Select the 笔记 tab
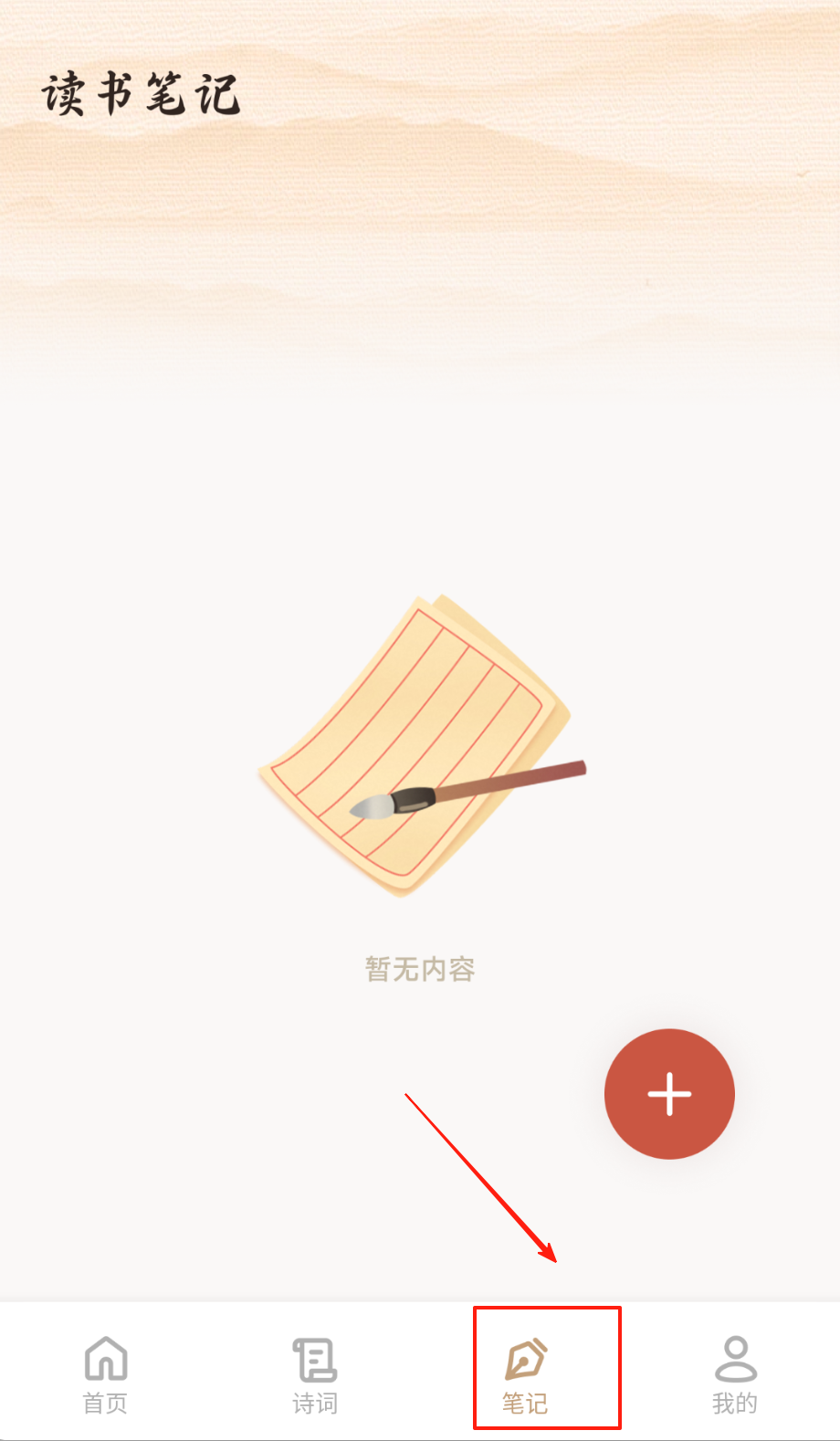 click(x=526, y=1374)
